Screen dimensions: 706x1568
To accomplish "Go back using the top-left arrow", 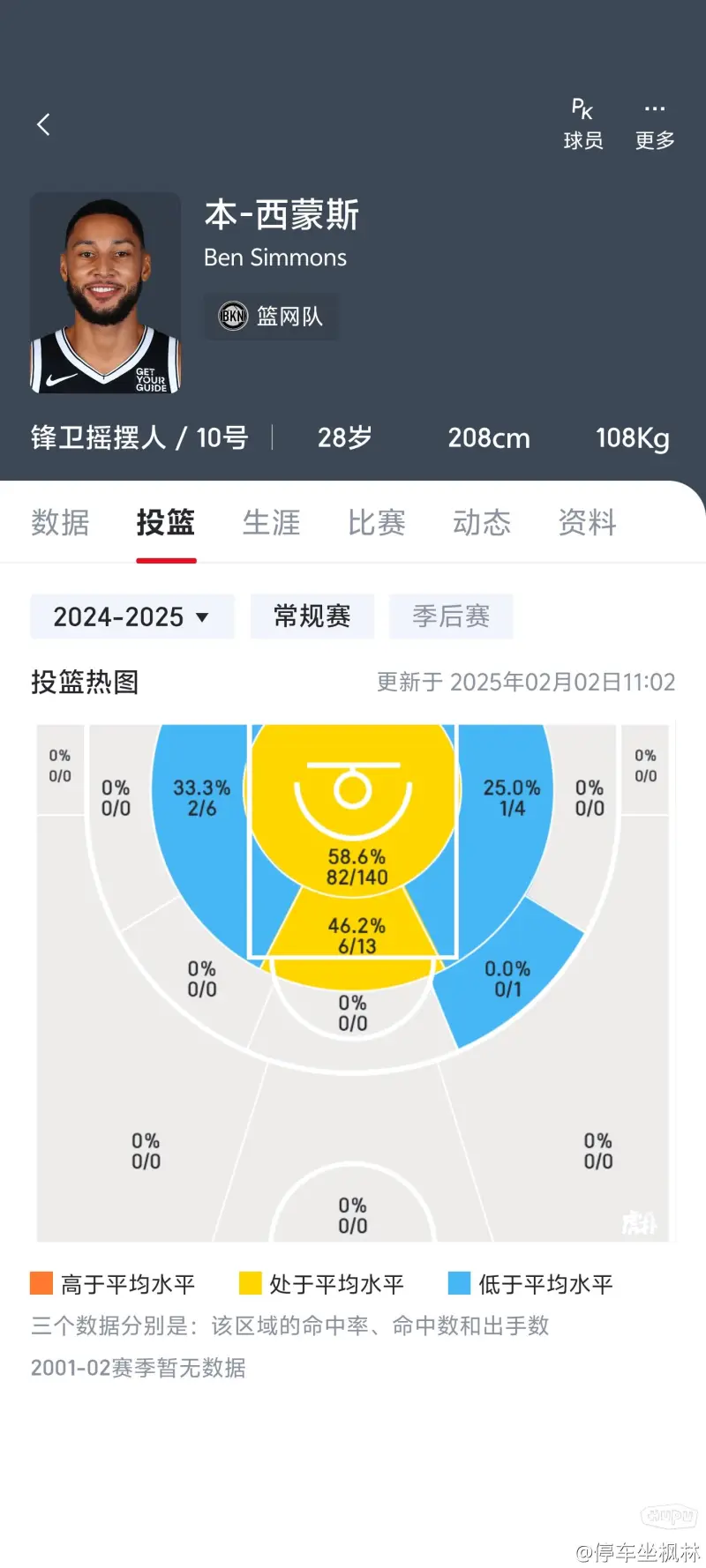I will tap(43, 124).
